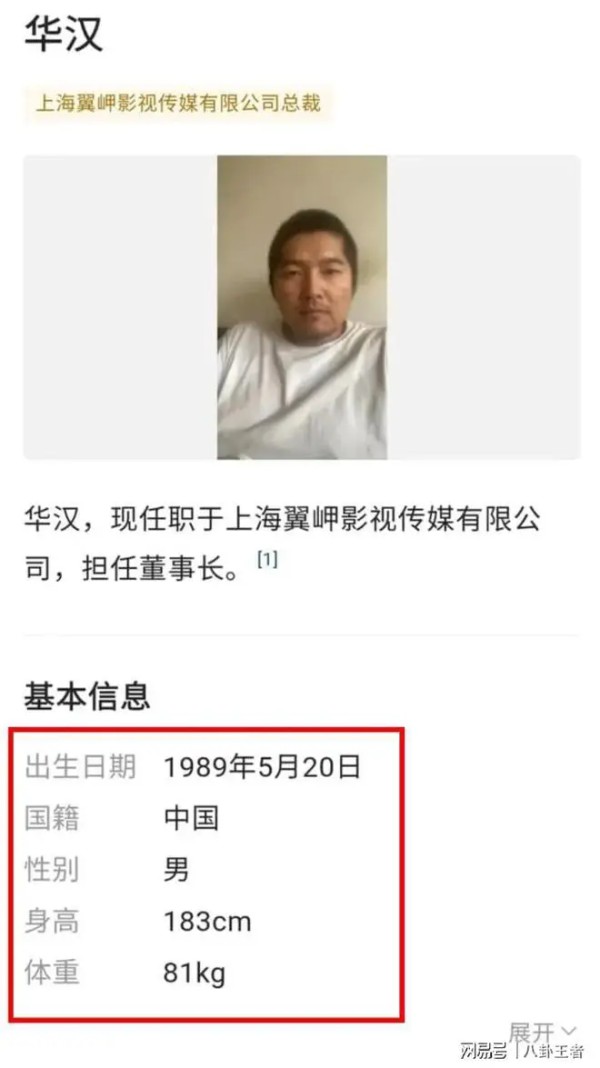600x1068 pixels.
Task: Open reference link [1] after 担任董事长
Action: [268, 561]
